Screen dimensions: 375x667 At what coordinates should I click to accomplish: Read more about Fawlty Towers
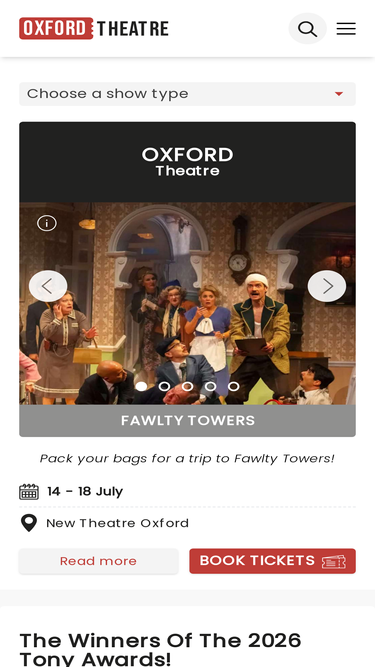99,561
